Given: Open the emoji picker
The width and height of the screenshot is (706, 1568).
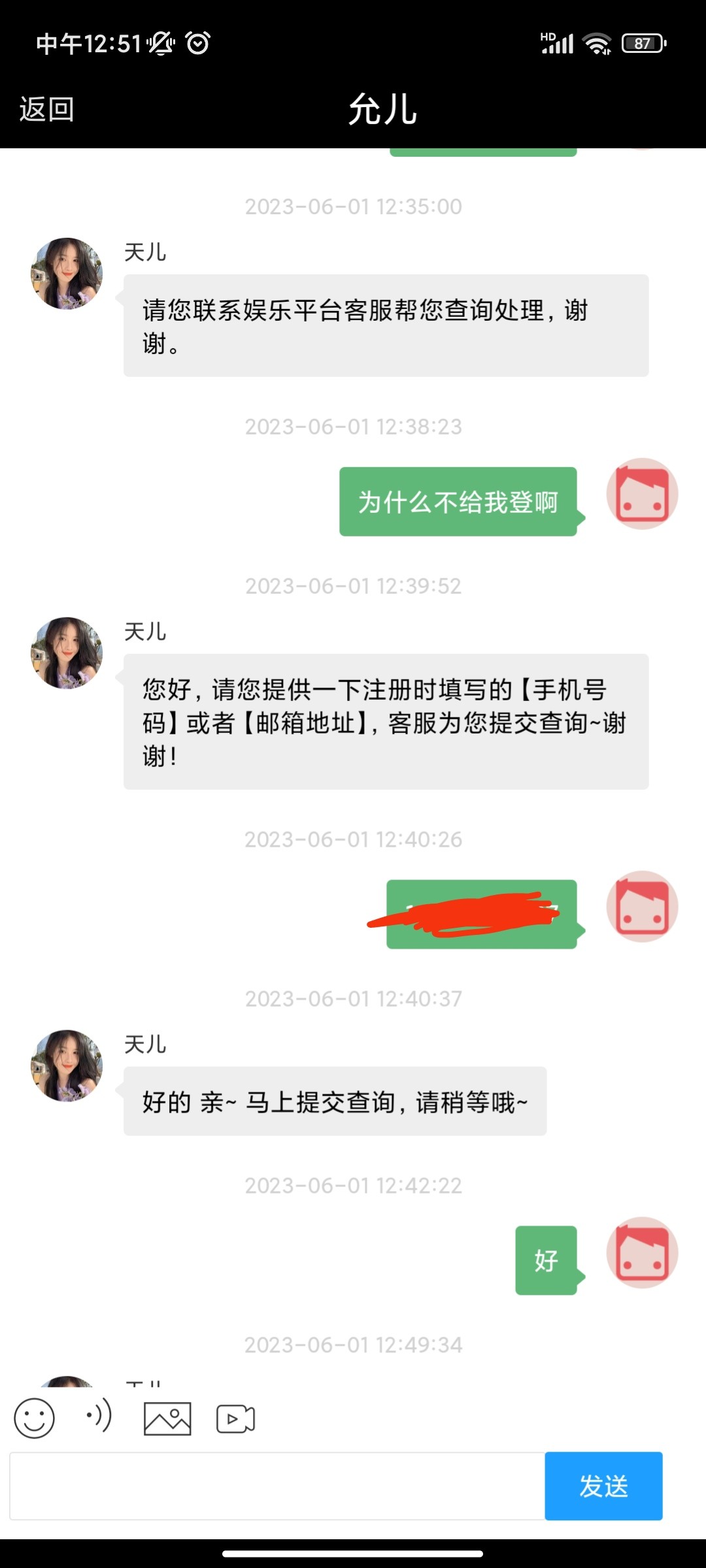Looking at the screenshot, I should click(x=34, y=1418).
